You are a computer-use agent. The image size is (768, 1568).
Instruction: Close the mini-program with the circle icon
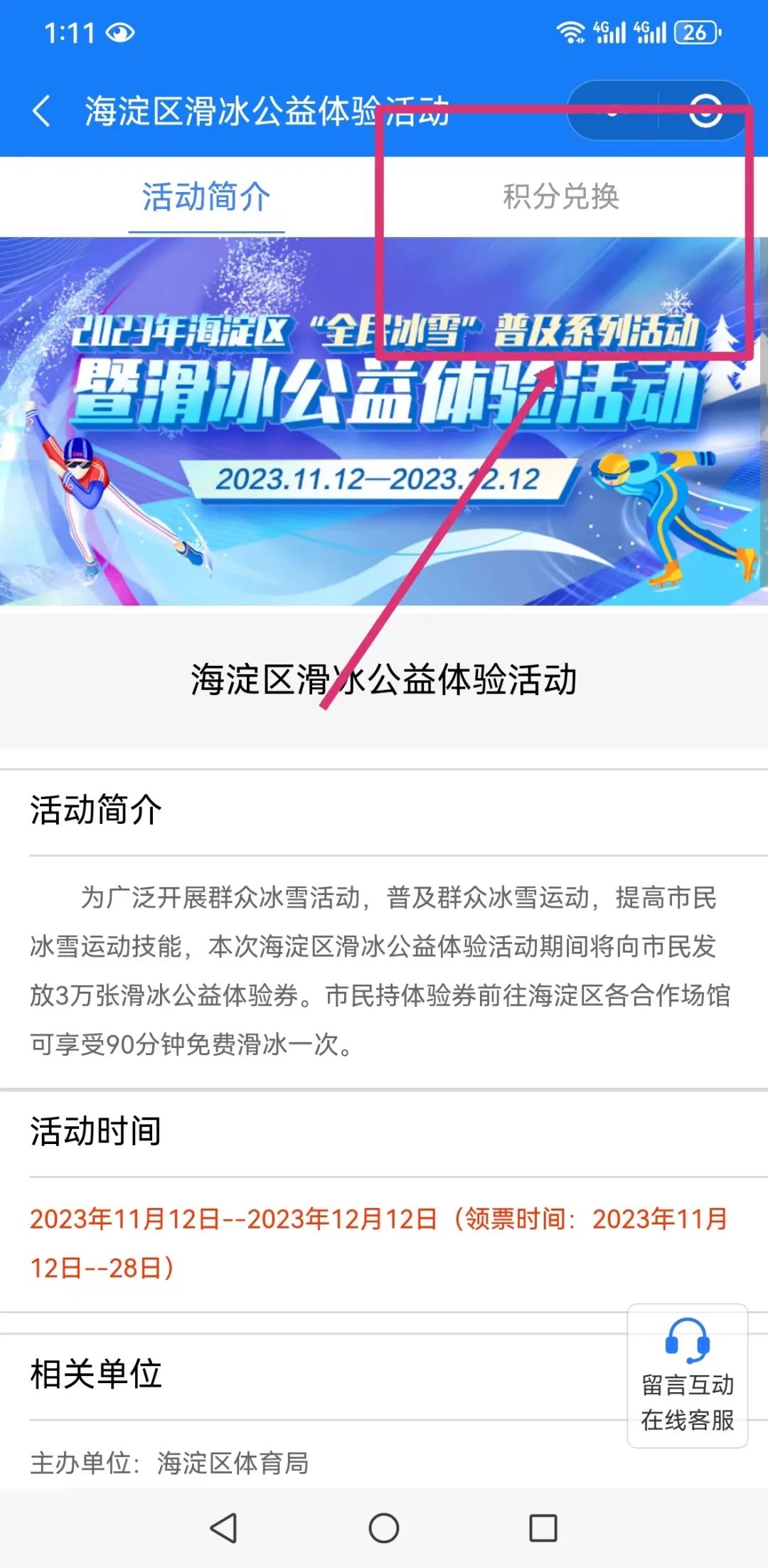point(705,111)
